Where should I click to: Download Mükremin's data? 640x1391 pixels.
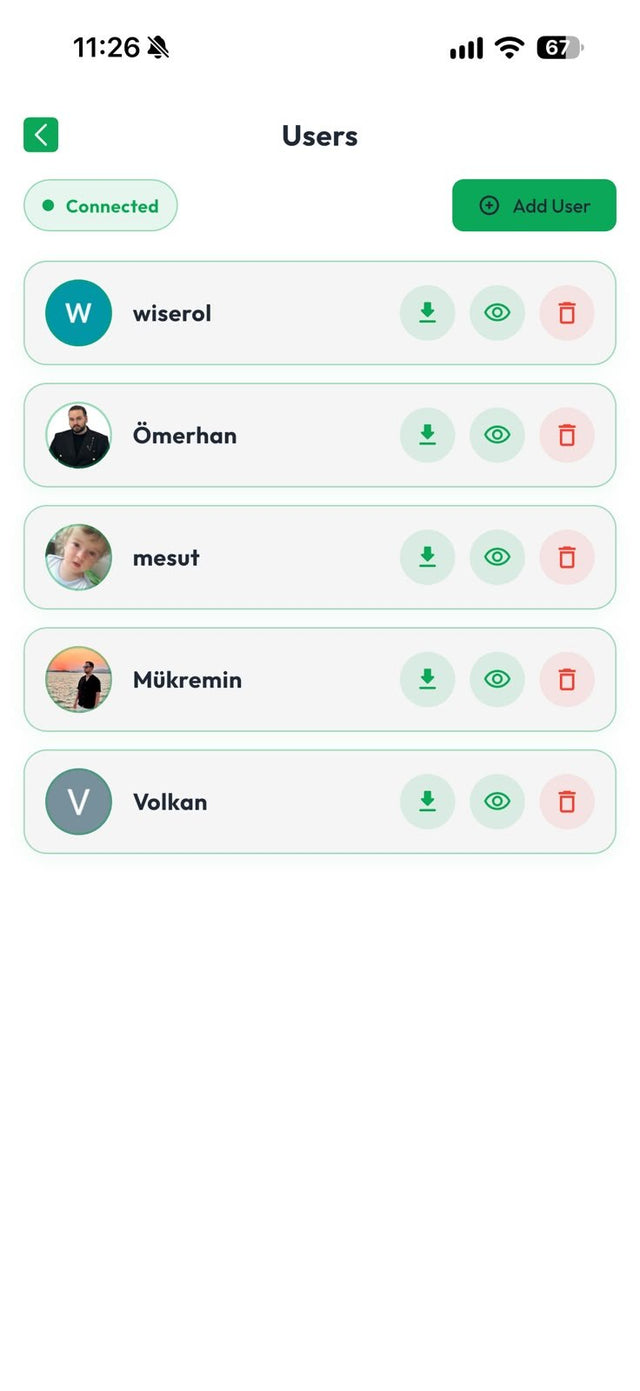point(427,679)
